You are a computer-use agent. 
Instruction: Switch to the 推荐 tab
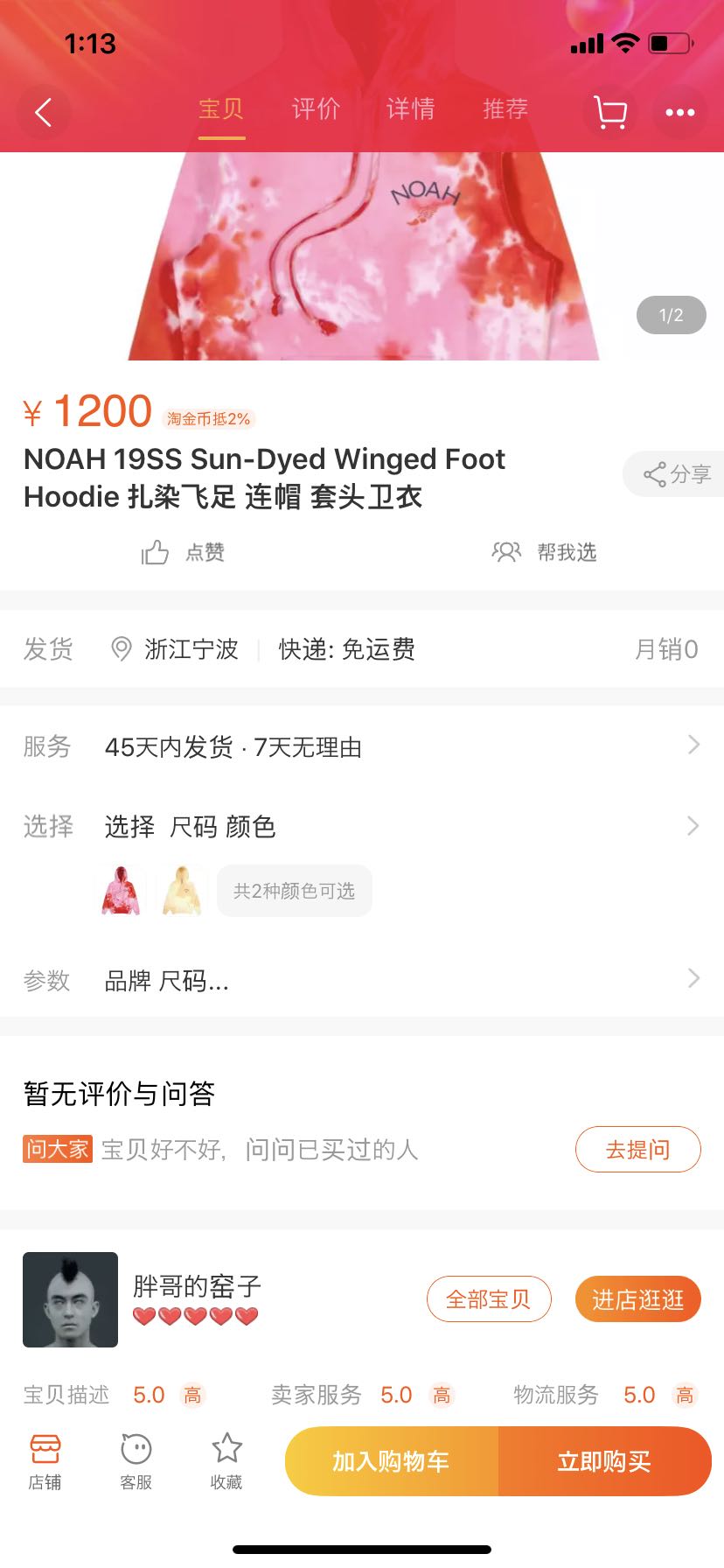[x=505, y=109]
